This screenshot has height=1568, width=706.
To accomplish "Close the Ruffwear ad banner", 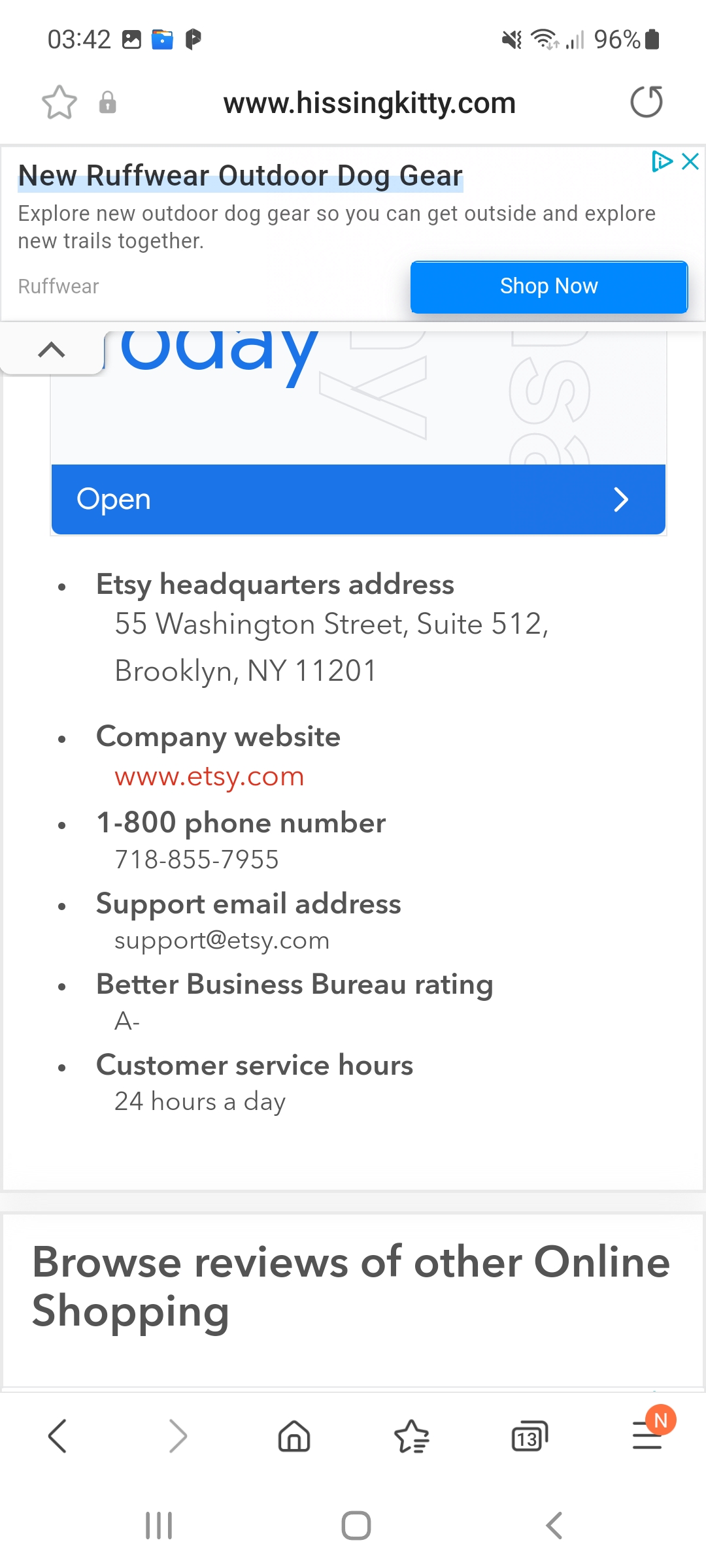I will tap(690, 161).
